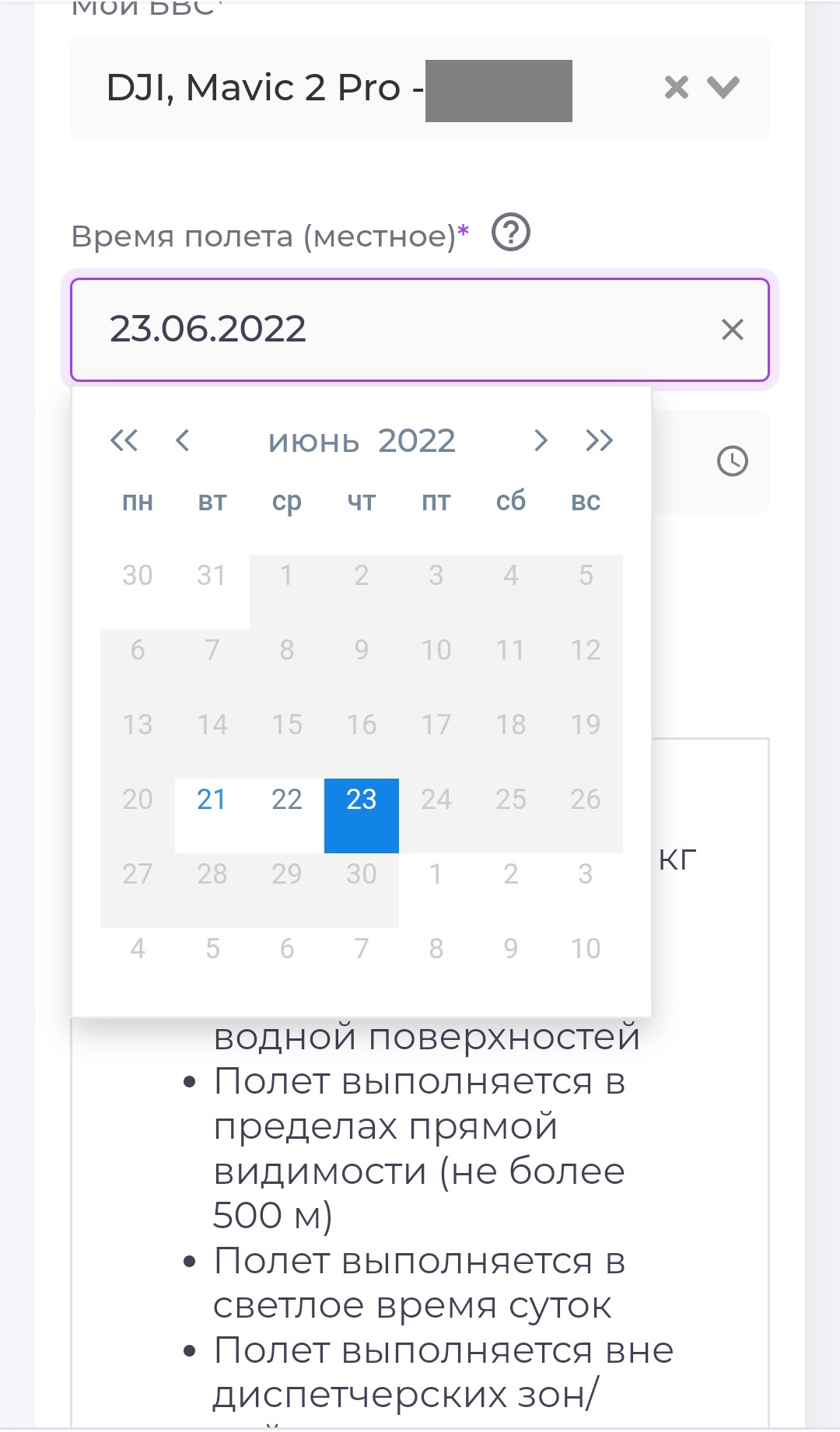Tap the month name июнь in header

[x=313, y=441]
